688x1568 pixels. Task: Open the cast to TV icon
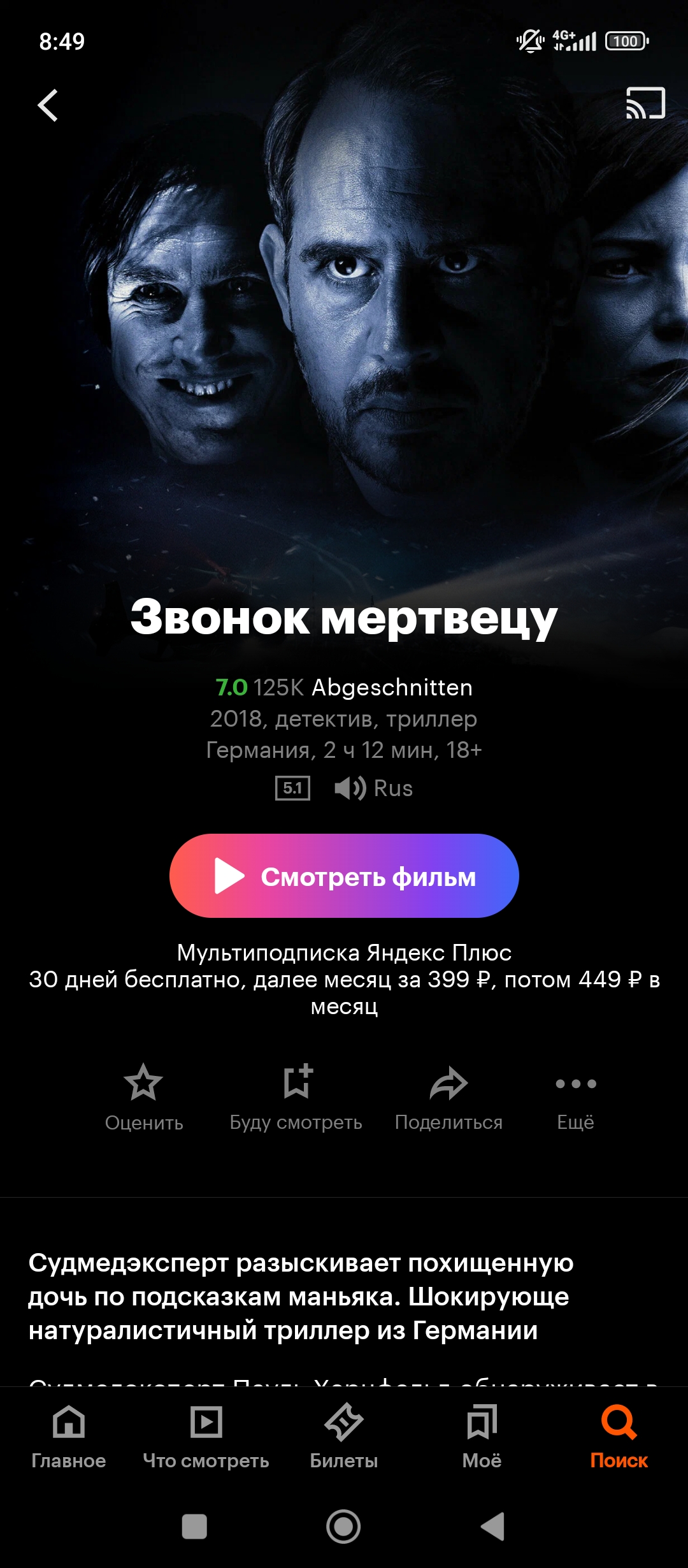[645, 103]
